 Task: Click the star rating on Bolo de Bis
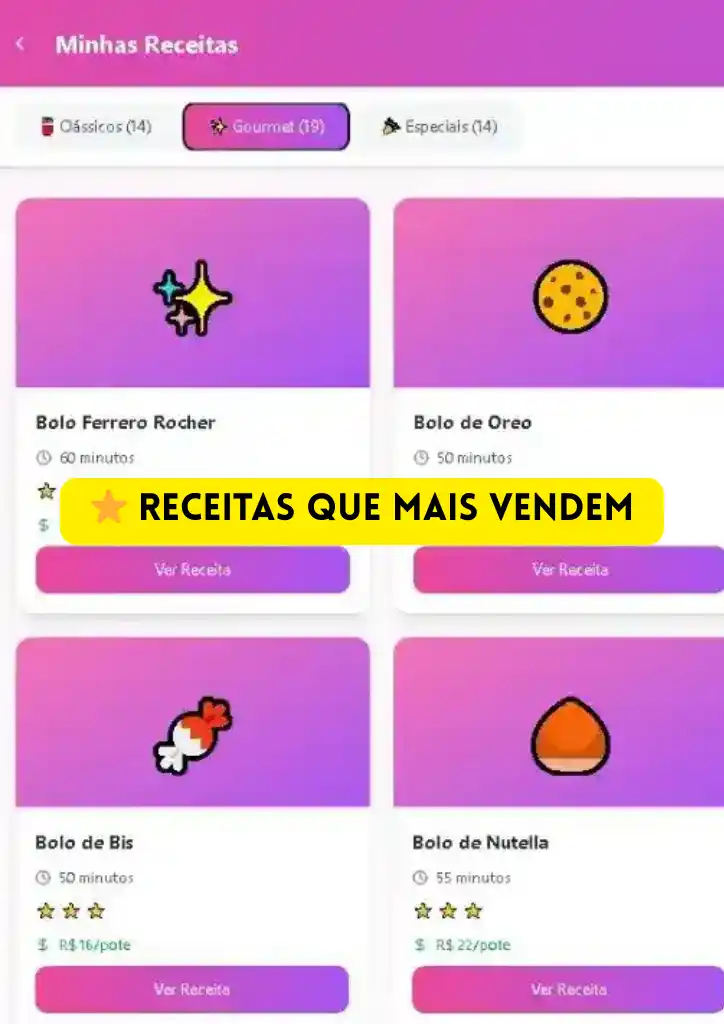coord(69,911)
